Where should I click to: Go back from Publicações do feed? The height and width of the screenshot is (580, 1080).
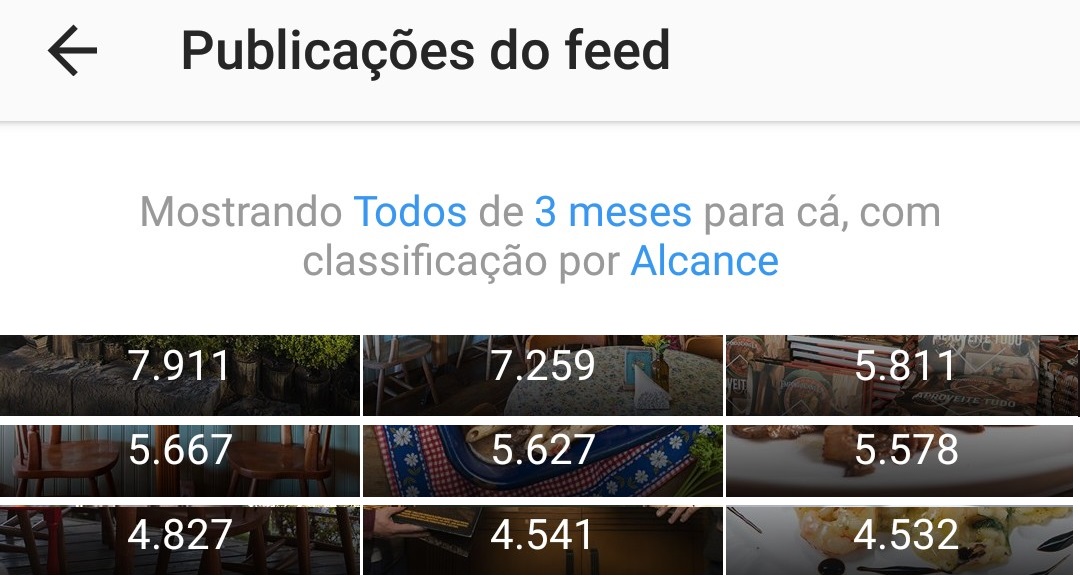(x=72, y=51)
